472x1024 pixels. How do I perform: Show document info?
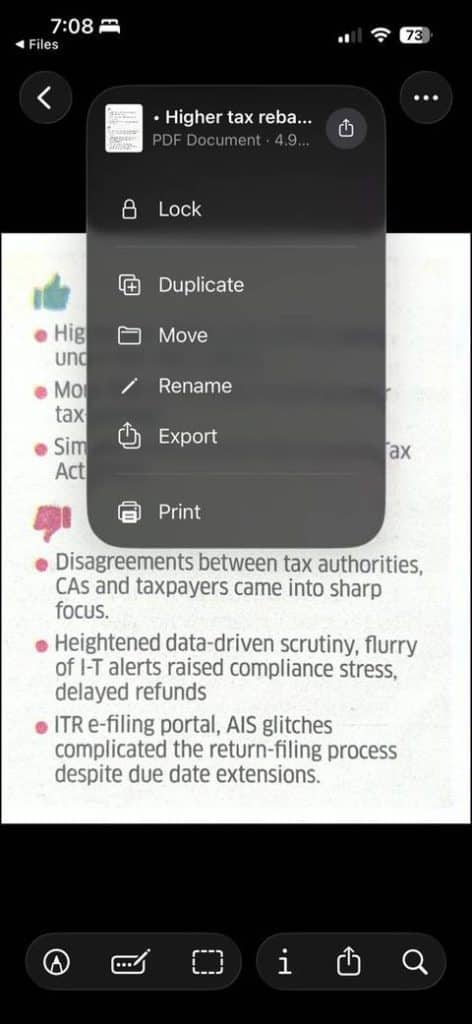285,962
